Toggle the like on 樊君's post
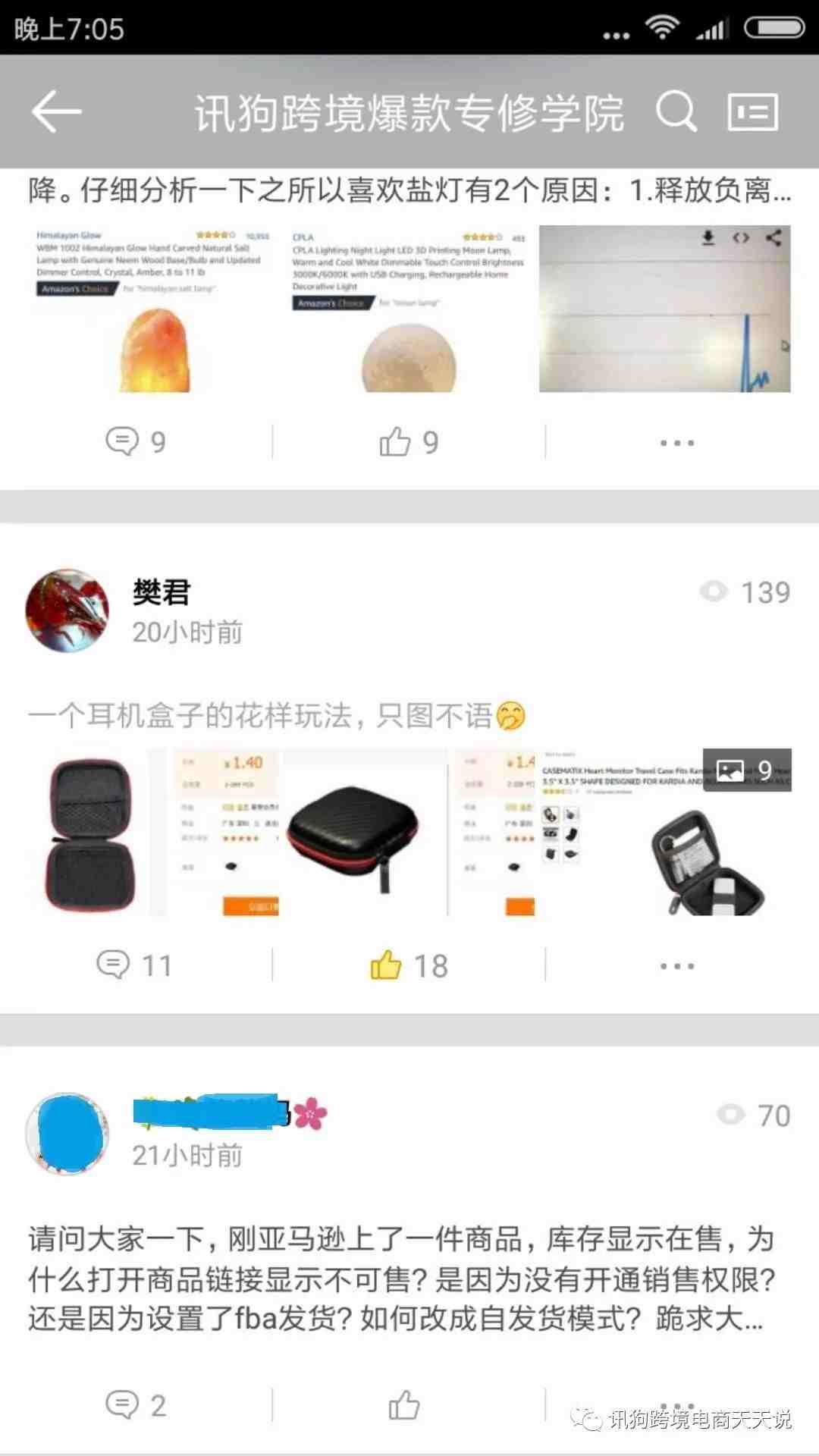This screenshot has width=819, height=1456. [x=409, y=965]
